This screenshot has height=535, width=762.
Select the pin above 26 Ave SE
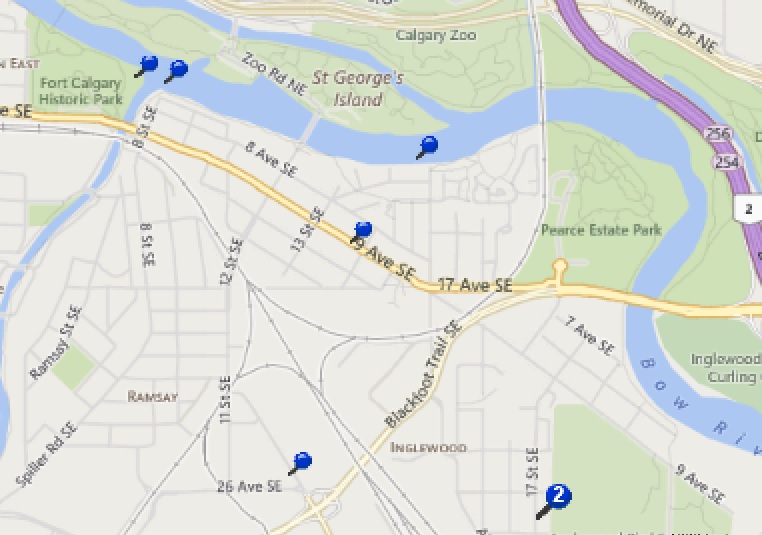(x=302, y=461)
